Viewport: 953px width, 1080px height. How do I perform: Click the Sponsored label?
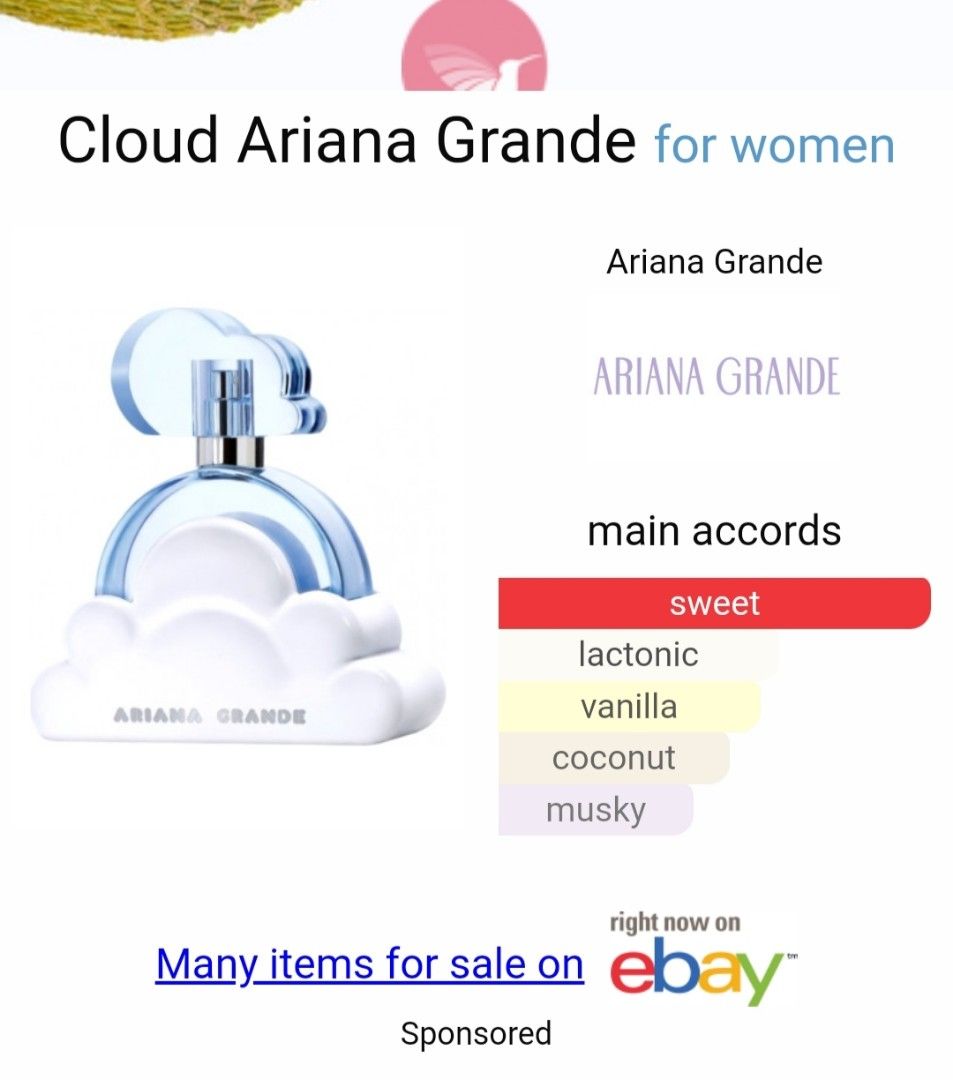click(x=476, y=1031)
